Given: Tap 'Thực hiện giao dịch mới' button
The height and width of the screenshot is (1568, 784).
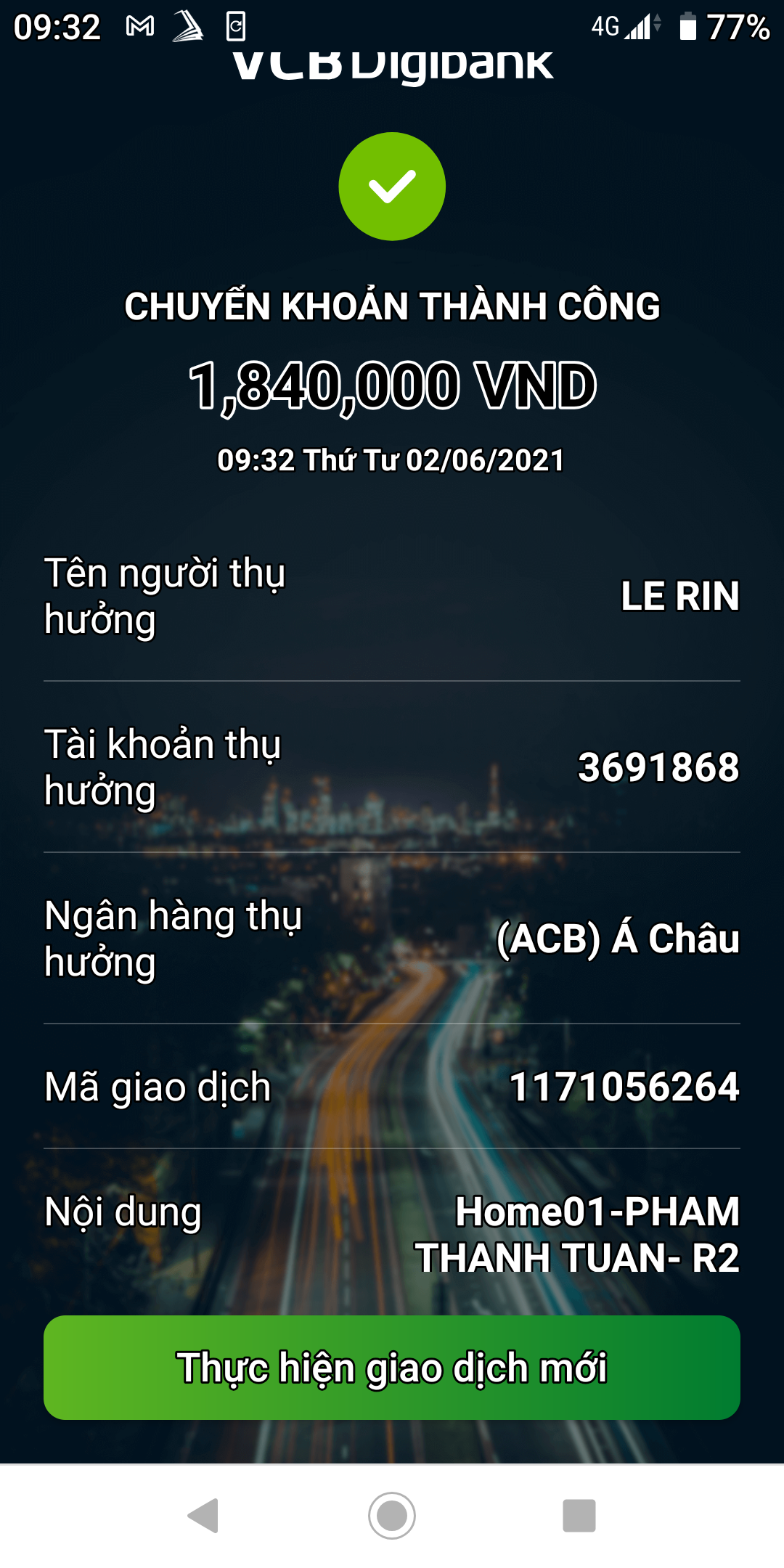Looking at the screenshot, I should tap(392, 1368).
